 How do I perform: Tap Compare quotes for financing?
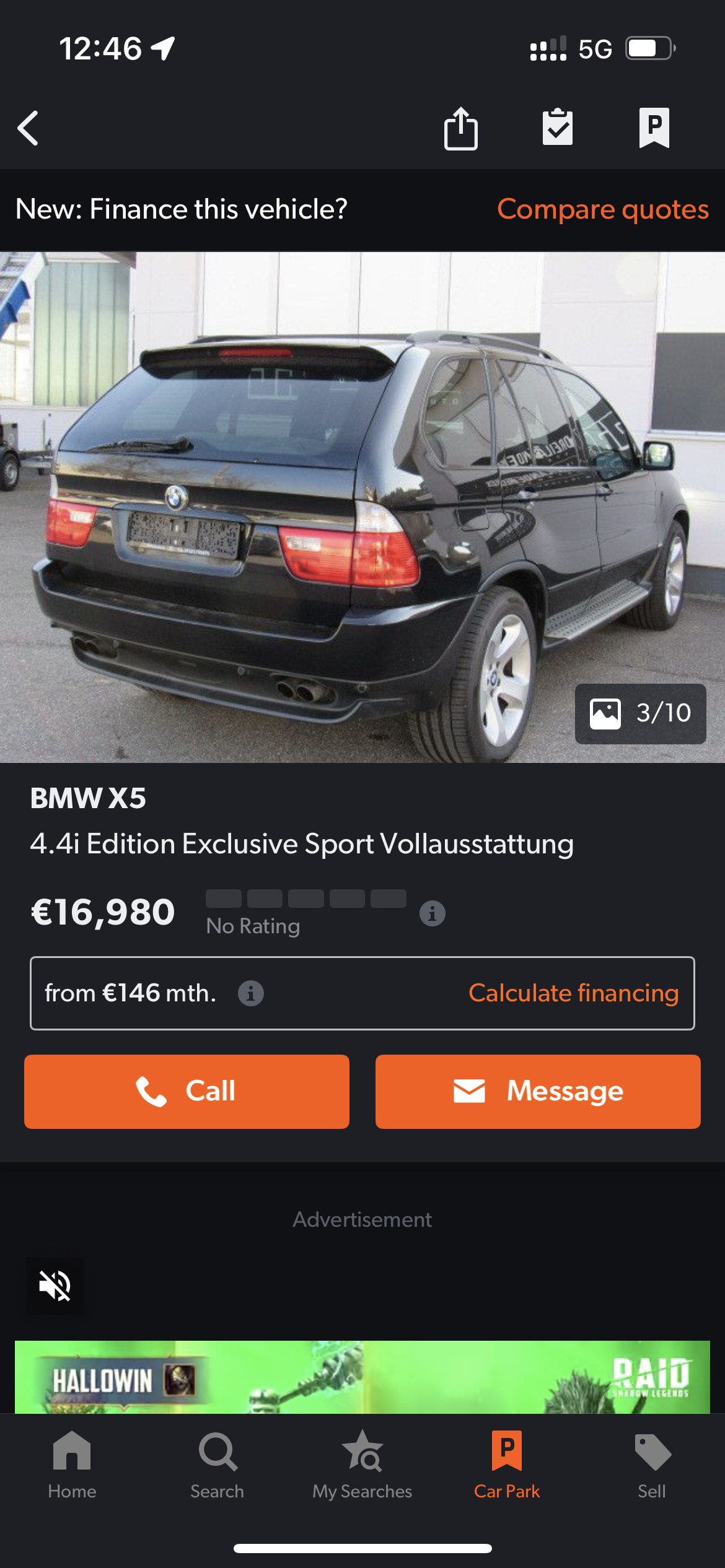tap(603, 209)
